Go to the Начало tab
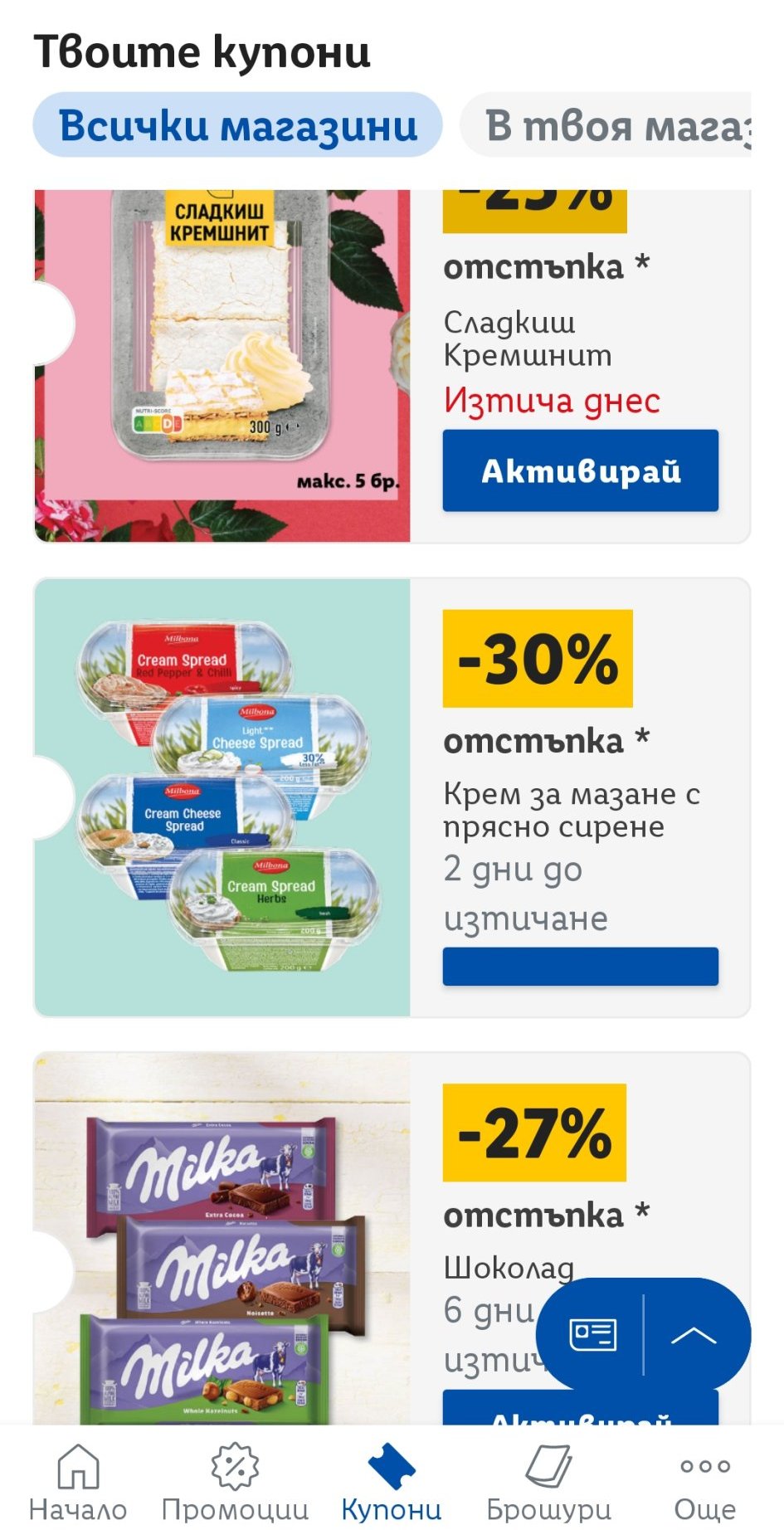784x1530 pixels. click(78, 1482)
